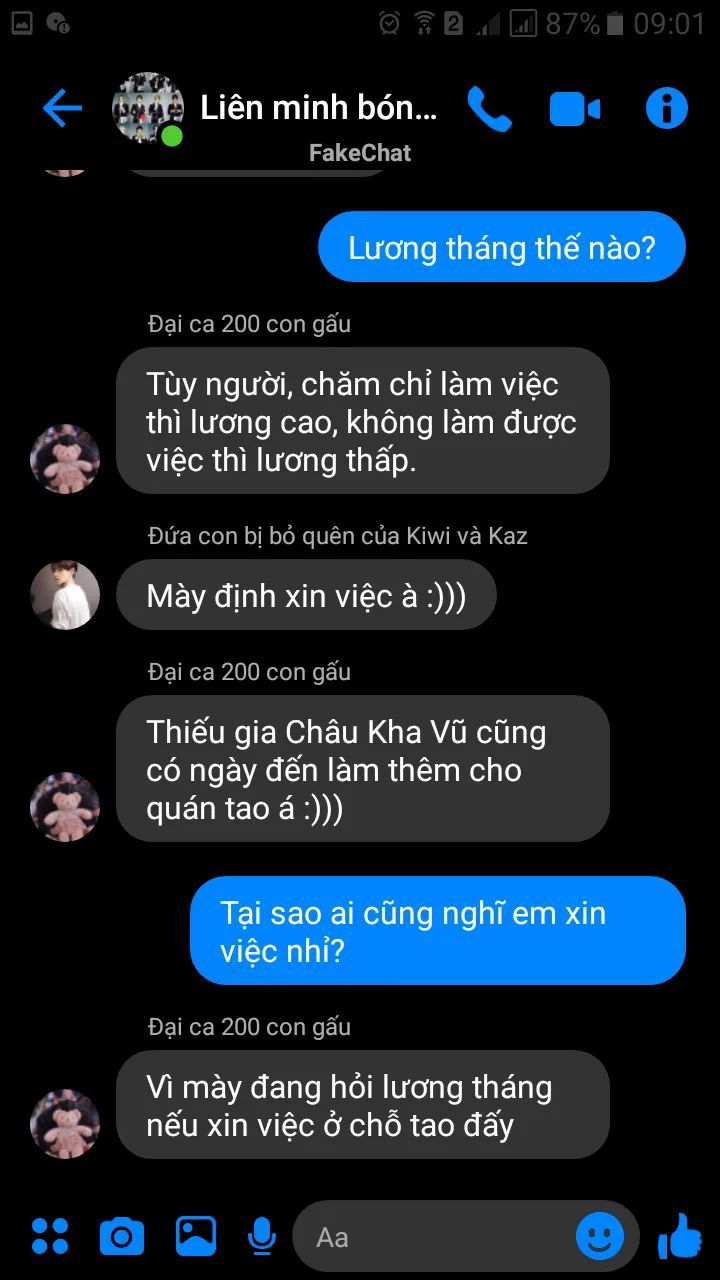Record a voice message with the microphone
Image resolution: width=720 pixels, height=1280 pixels.
262,1237
